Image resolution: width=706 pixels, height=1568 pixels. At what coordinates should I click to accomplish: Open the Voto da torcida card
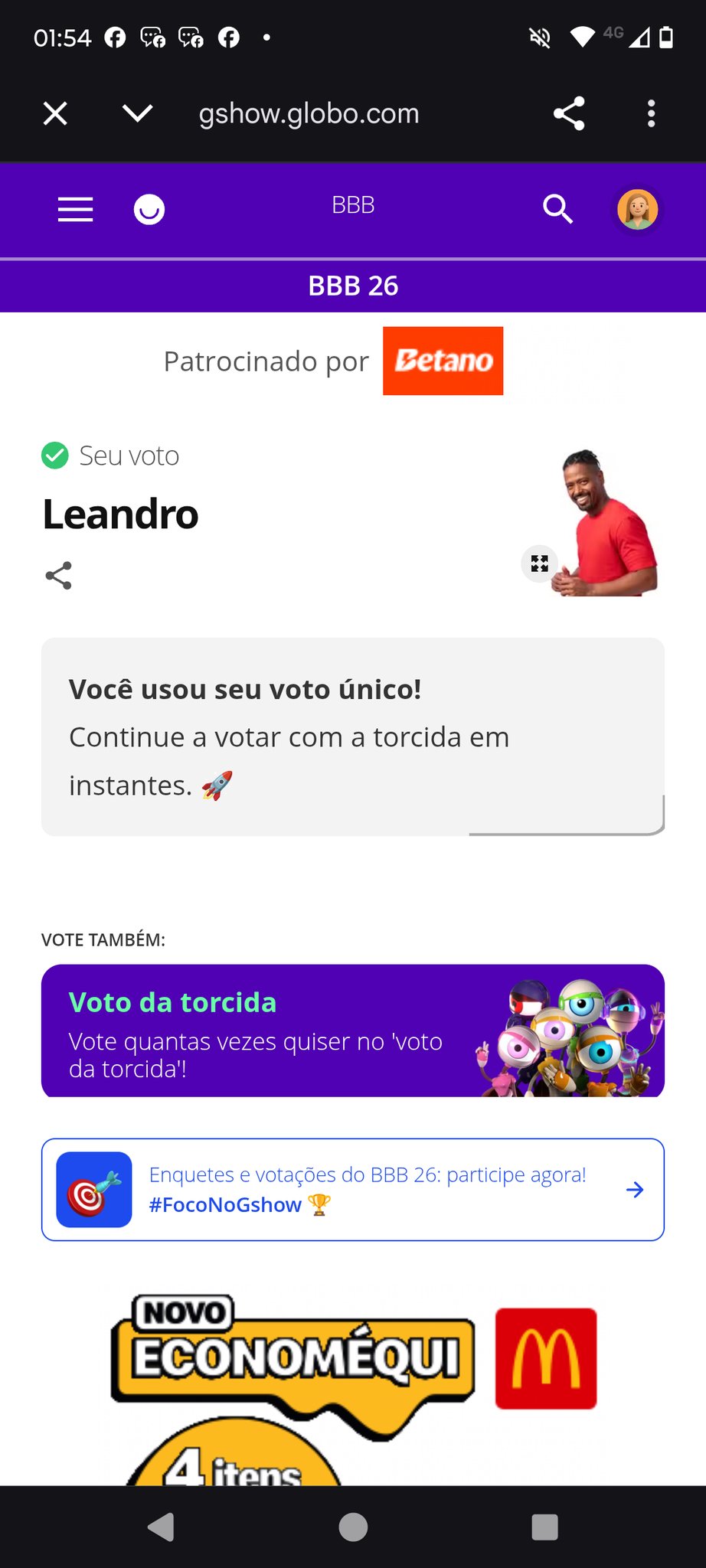click(352, 1031)
